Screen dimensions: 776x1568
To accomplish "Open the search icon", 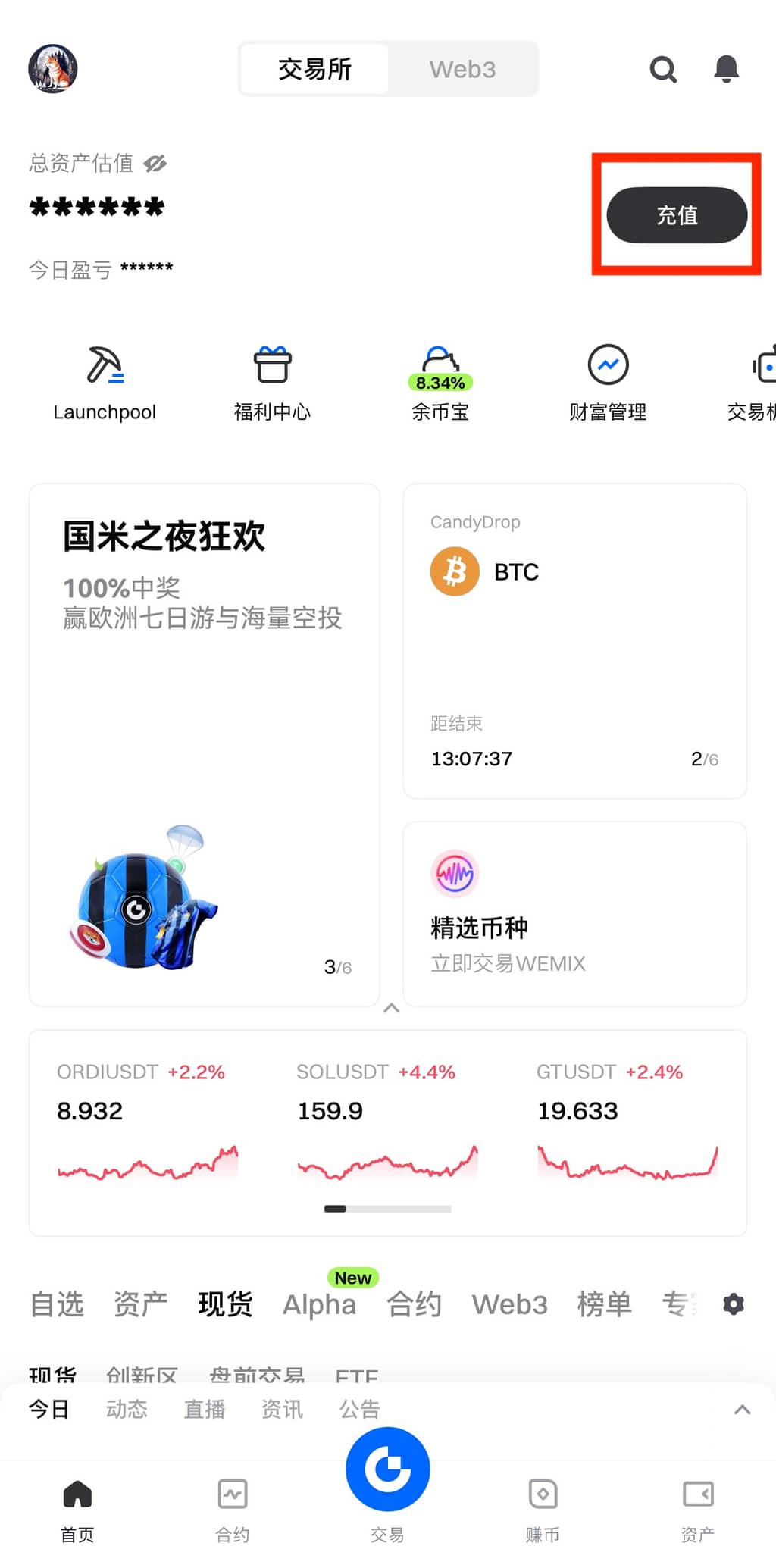I will [x=663, y=69].
